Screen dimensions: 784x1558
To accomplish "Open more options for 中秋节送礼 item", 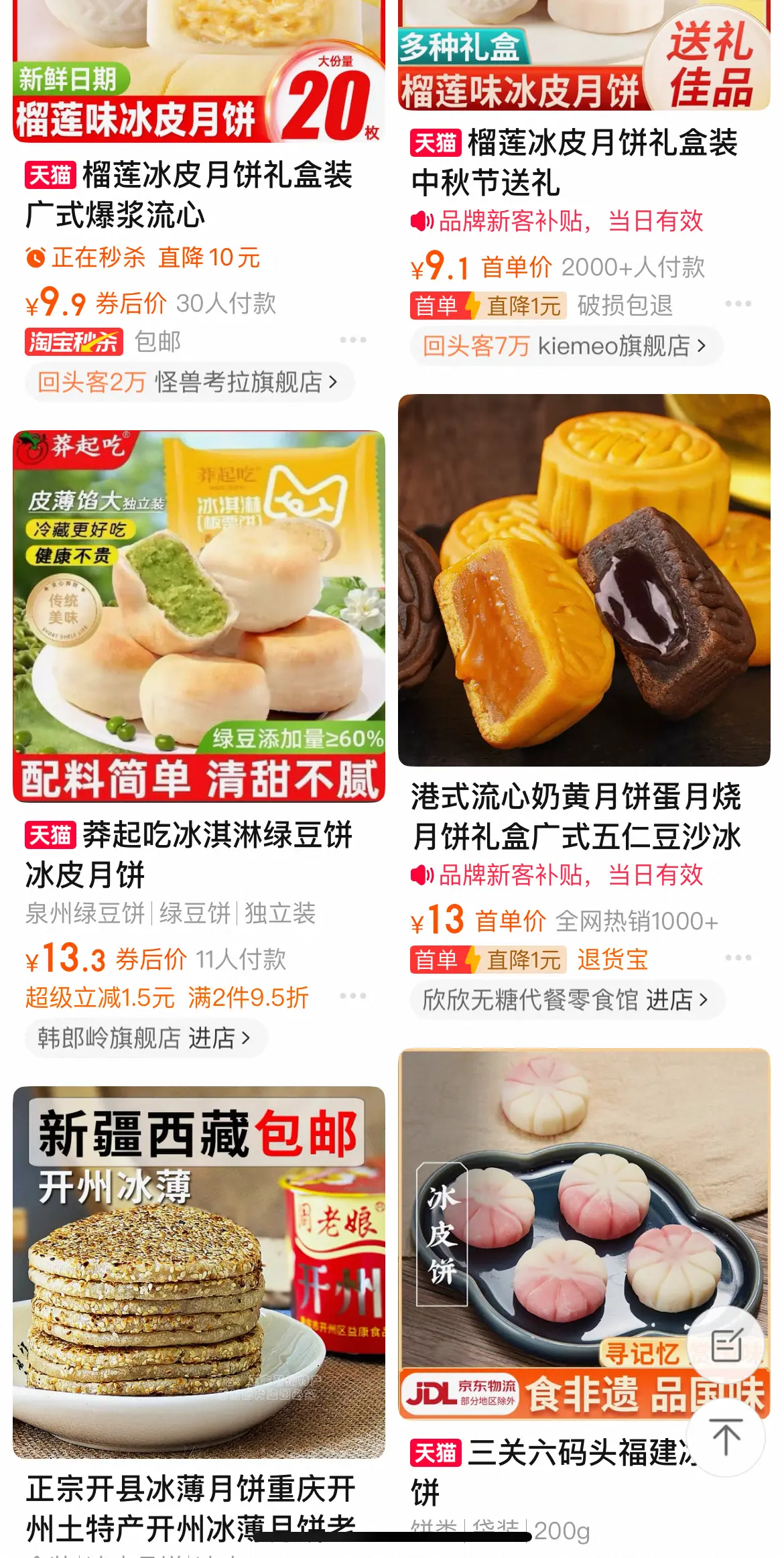I will click(738, 304).
